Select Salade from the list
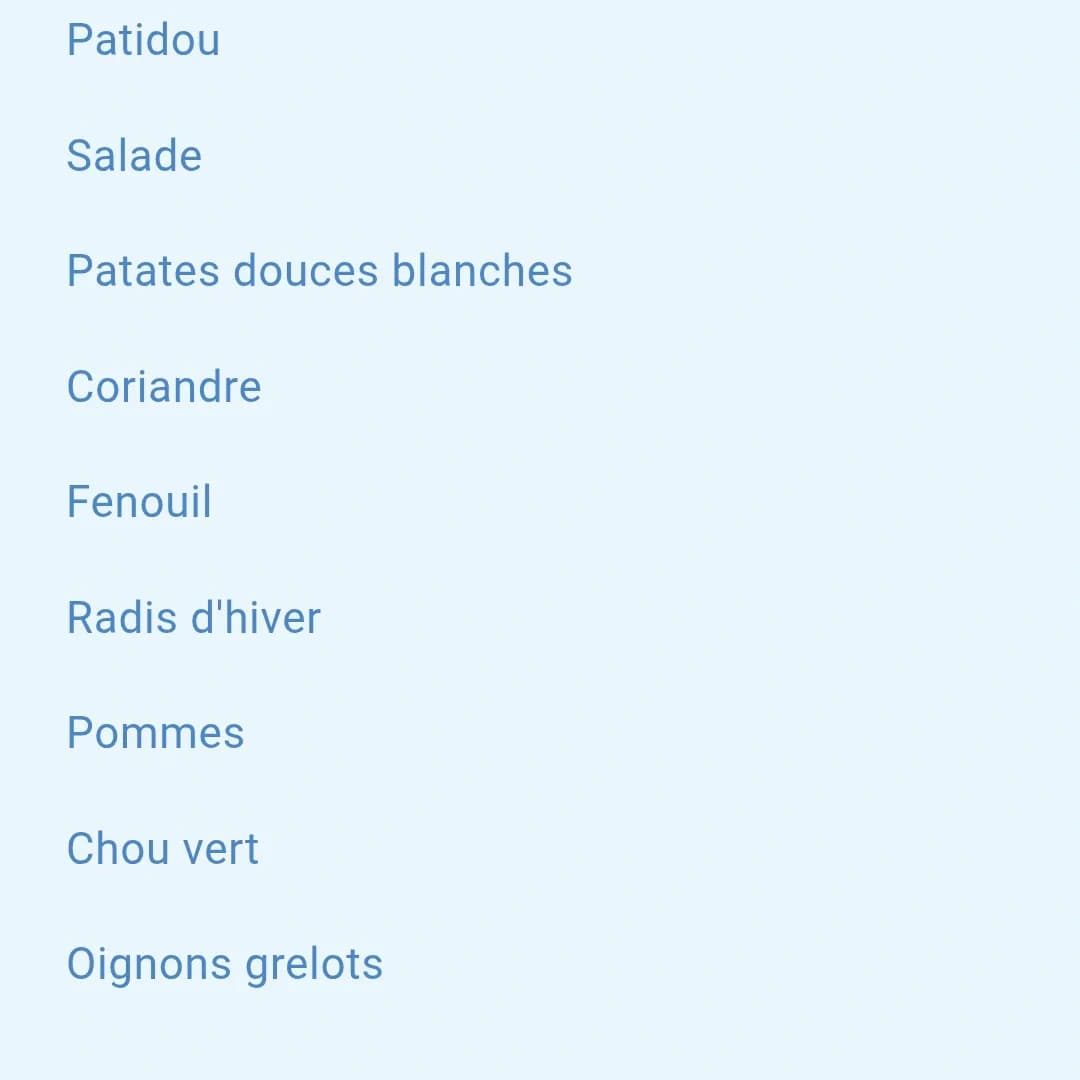This screenshot has width=1080, height=1080. coord(134,156)
